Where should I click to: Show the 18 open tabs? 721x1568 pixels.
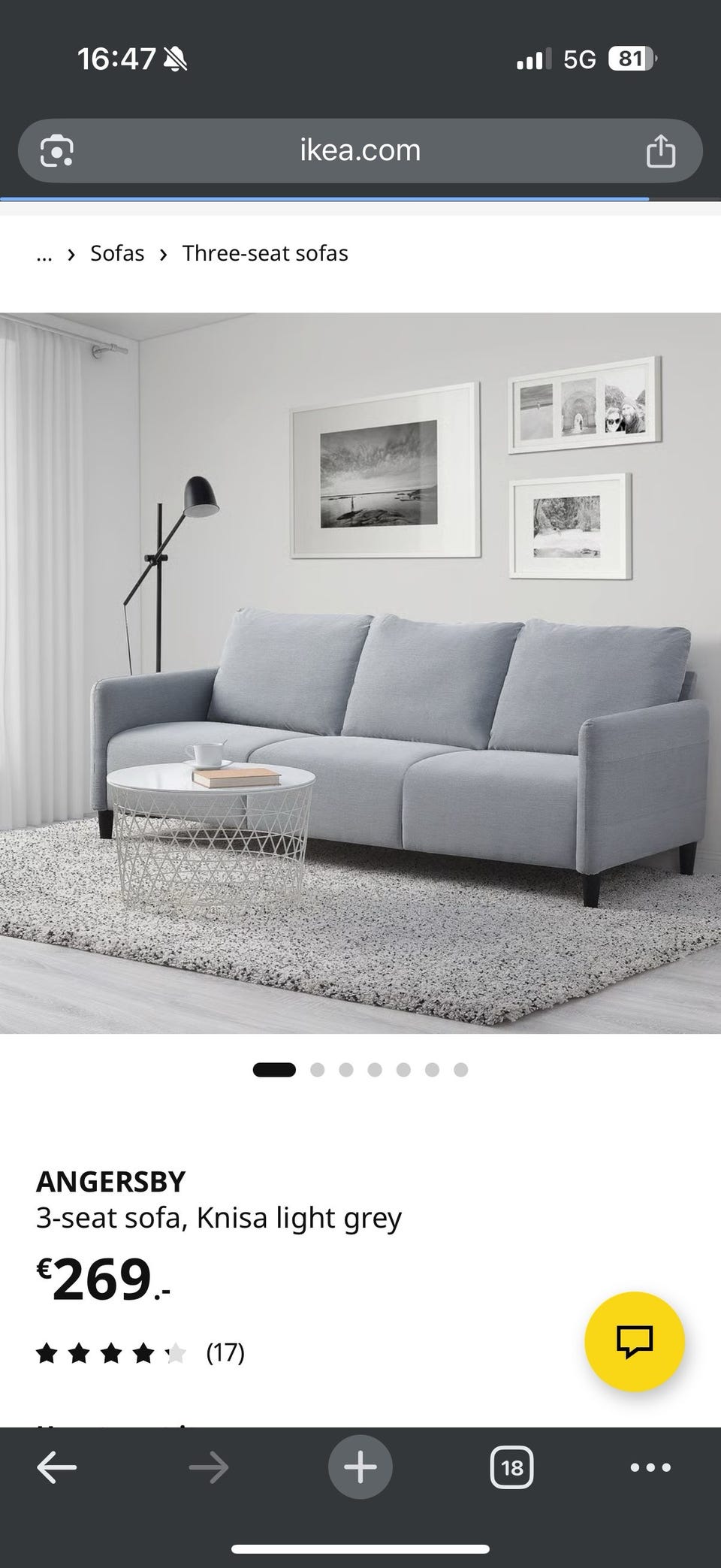[x=511, y=1467]
